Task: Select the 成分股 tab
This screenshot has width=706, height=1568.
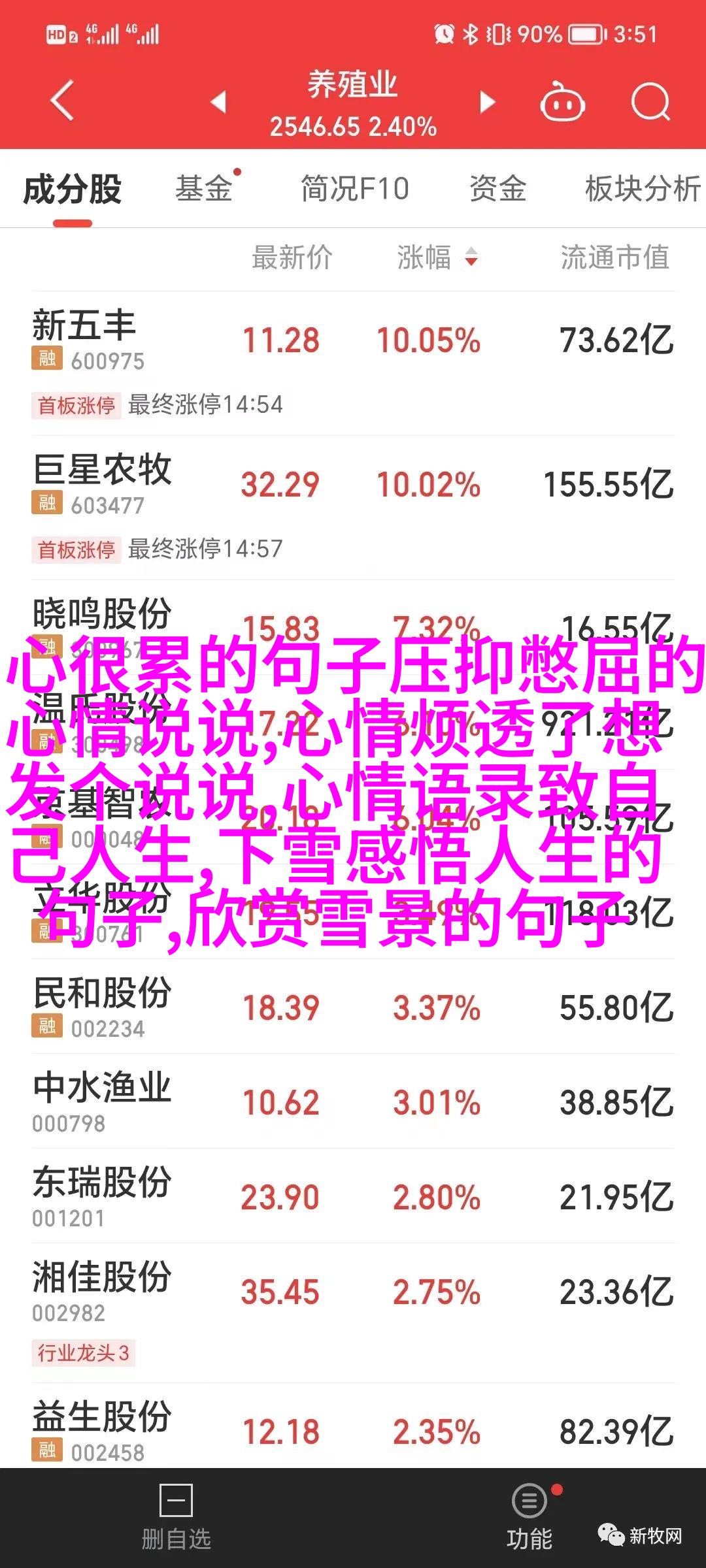Action: pos(72,190)
